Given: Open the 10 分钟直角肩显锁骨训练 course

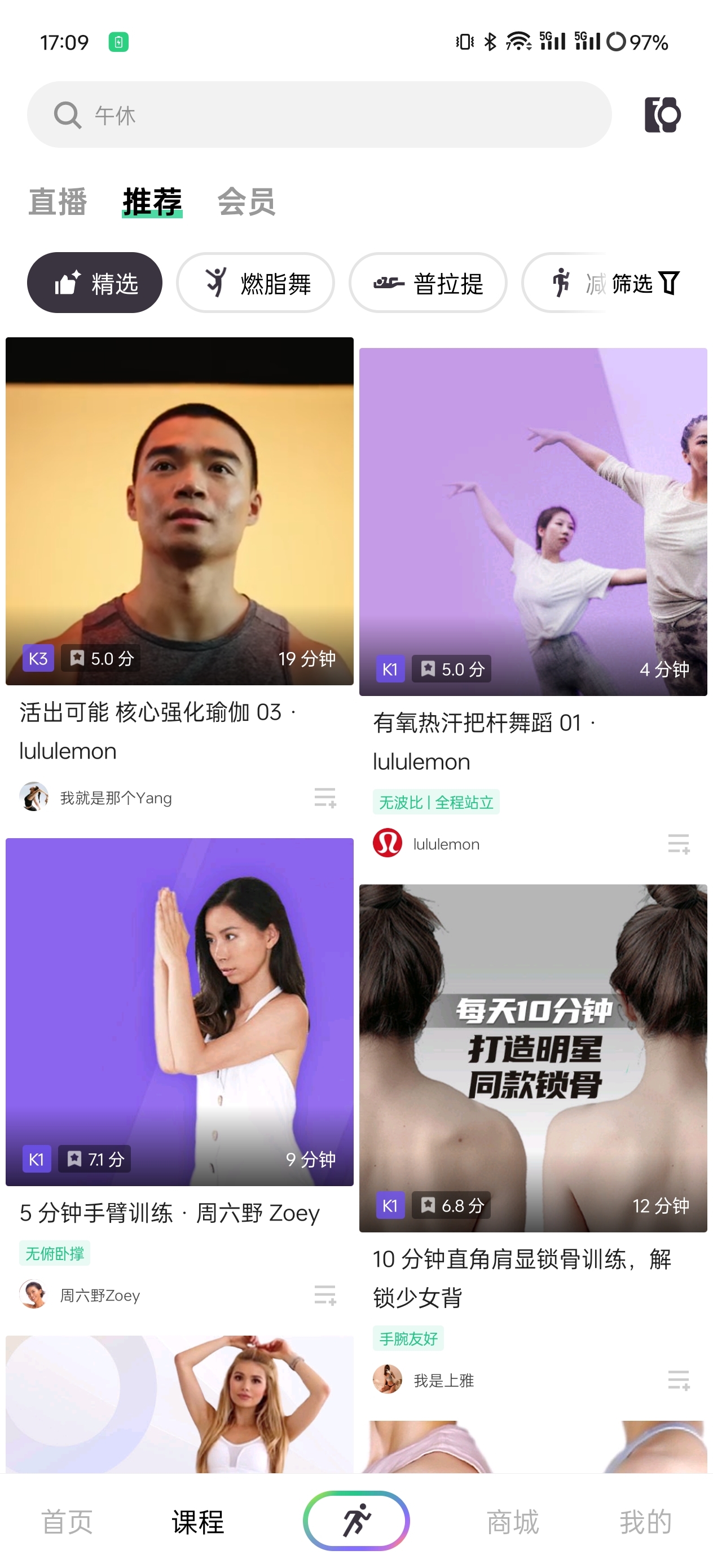Looking at the screenshot, I should [532, 1058].
